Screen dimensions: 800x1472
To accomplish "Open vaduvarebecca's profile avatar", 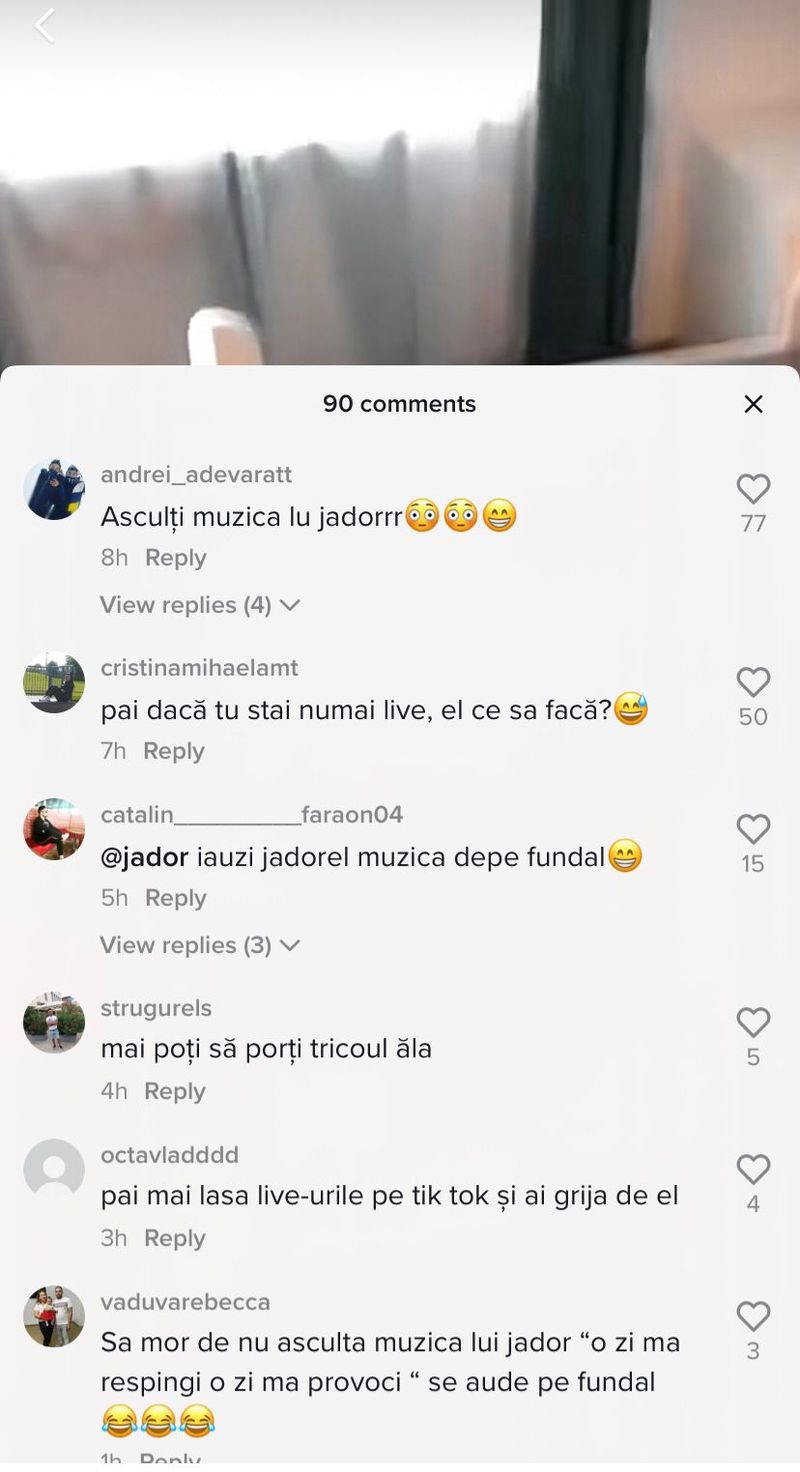I will pos(54,1316).
